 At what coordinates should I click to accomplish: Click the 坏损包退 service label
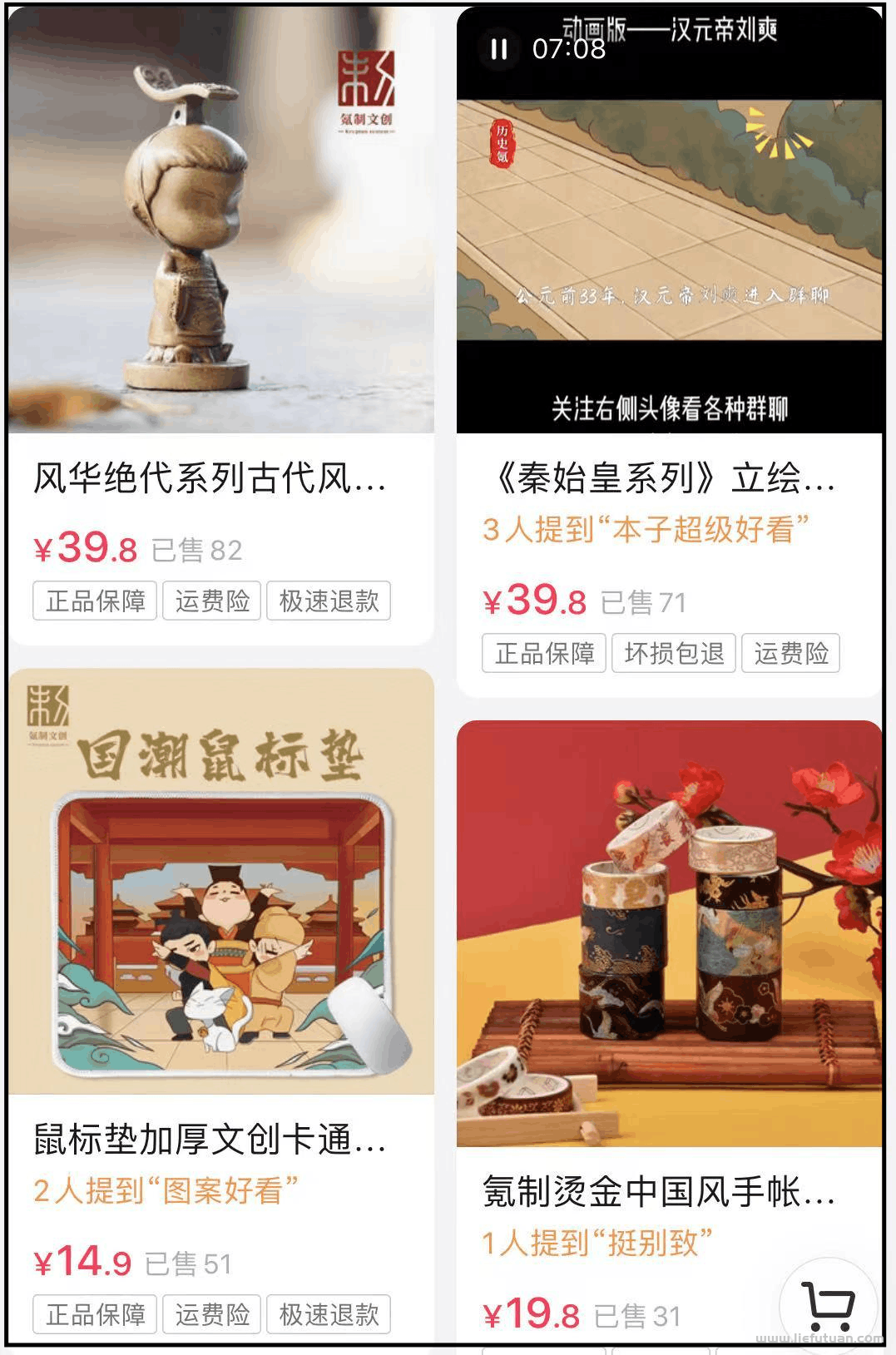coord(675,655)
